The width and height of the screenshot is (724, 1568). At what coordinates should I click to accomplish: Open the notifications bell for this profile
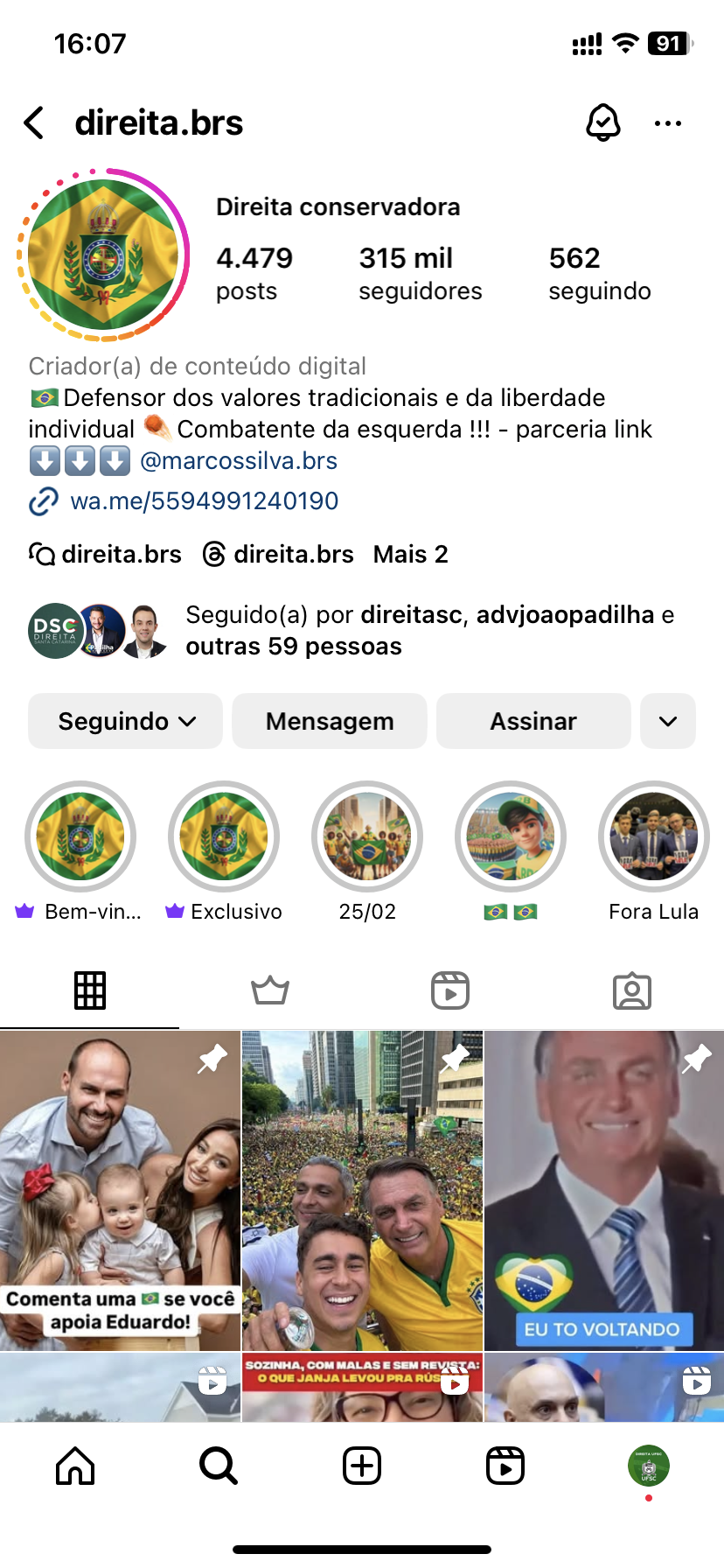(x=602, y=123)
